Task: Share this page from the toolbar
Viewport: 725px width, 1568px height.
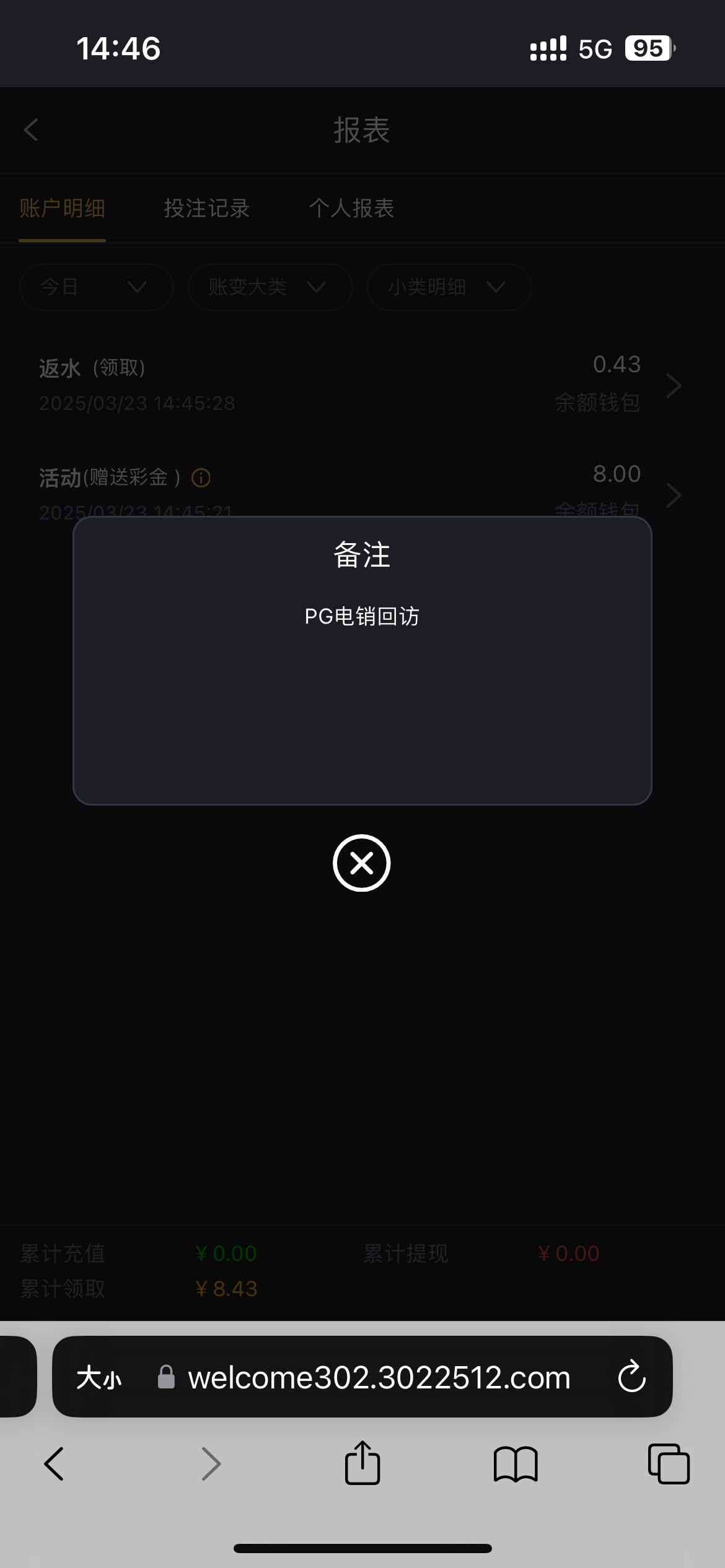Action: coord(362,1463)
